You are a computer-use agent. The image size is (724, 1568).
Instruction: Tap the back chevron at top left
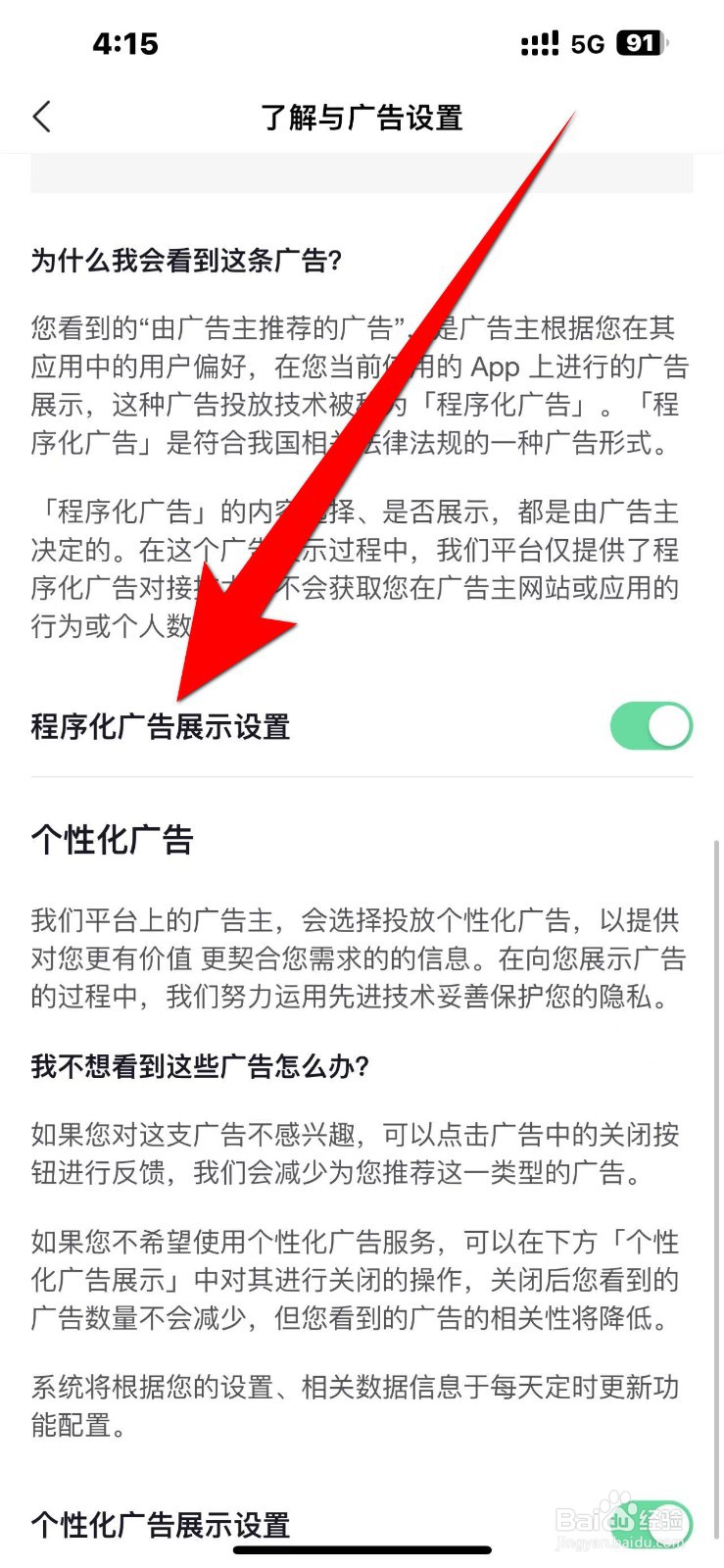tap(41, 116)
